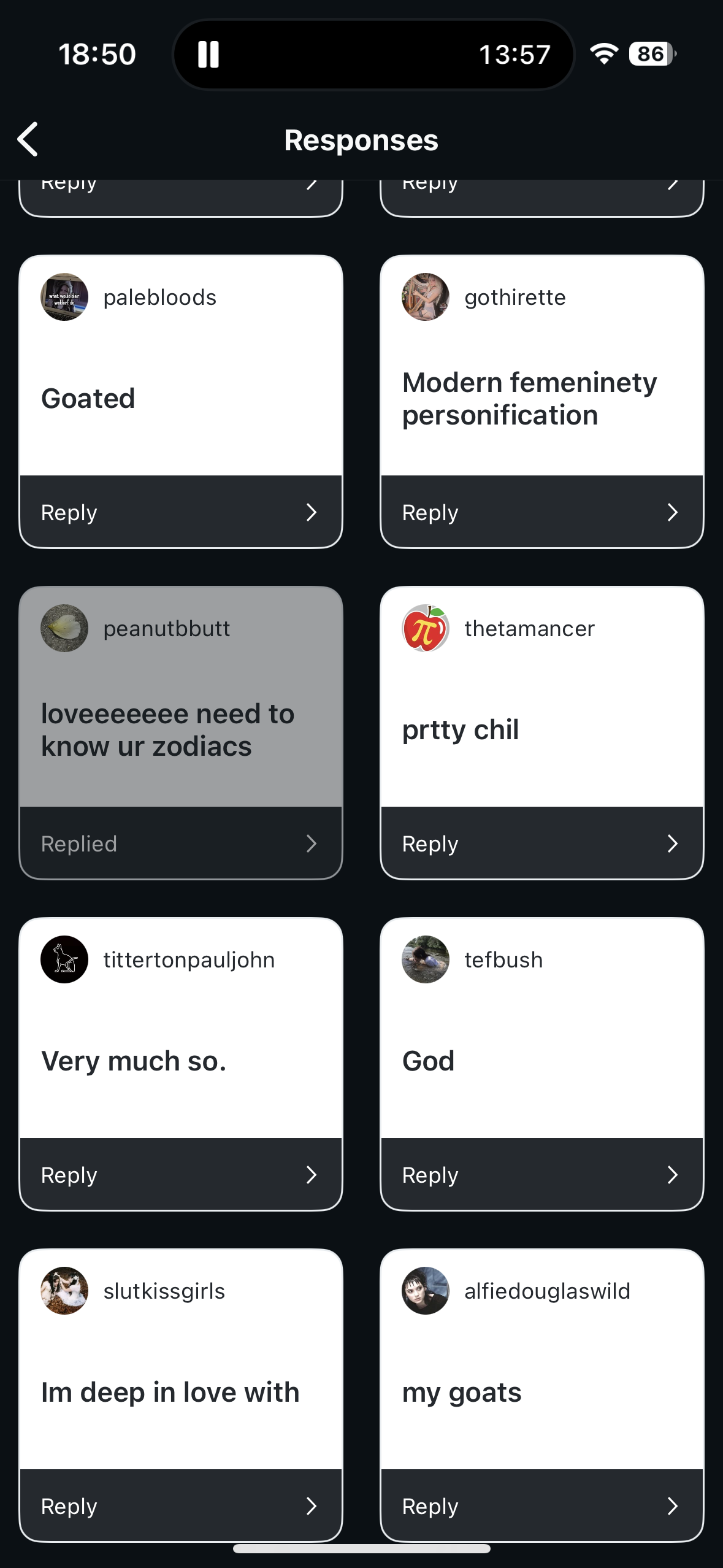Reply to tefbush's "God" response

click(x=541, y=1174)
